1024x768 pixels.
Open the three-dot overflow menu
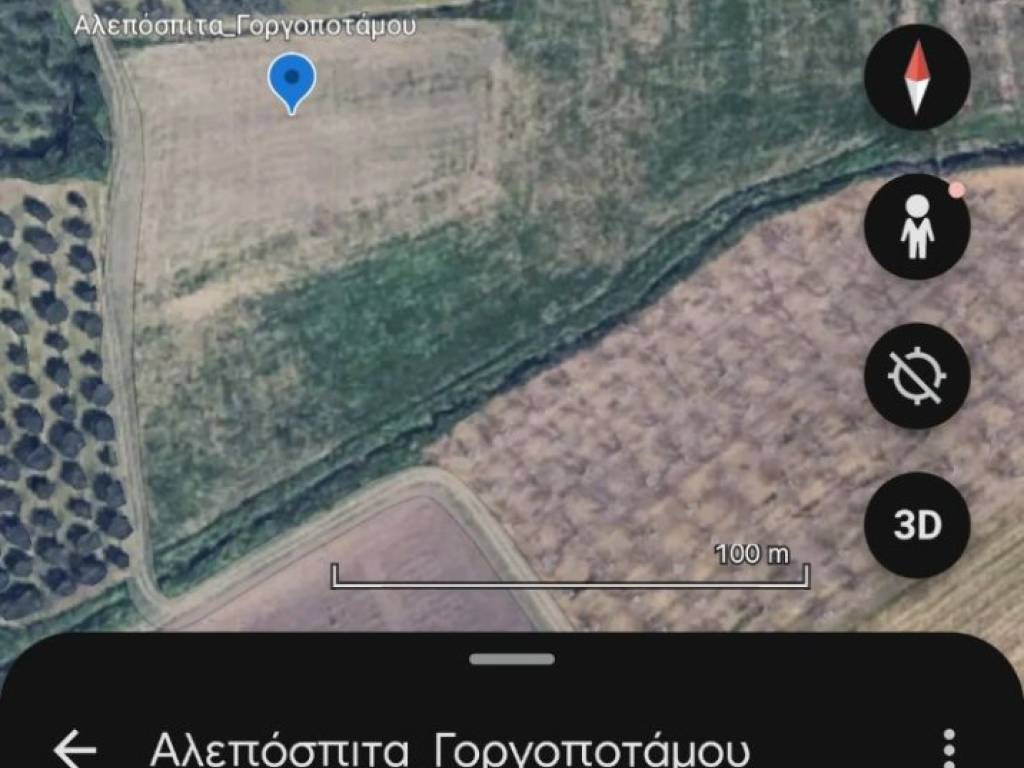[x=948, y=748]
